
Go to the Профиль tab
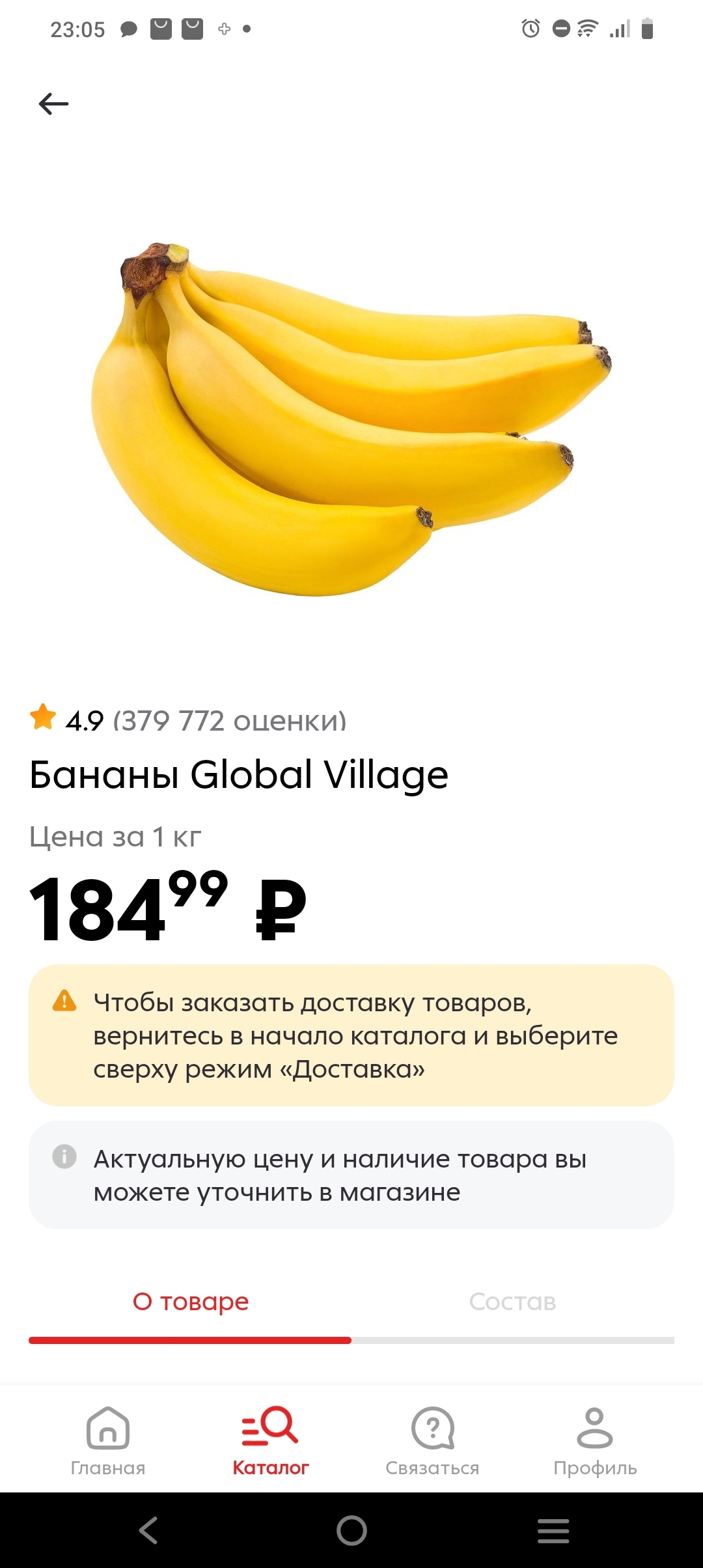[x=595, y=1440]
